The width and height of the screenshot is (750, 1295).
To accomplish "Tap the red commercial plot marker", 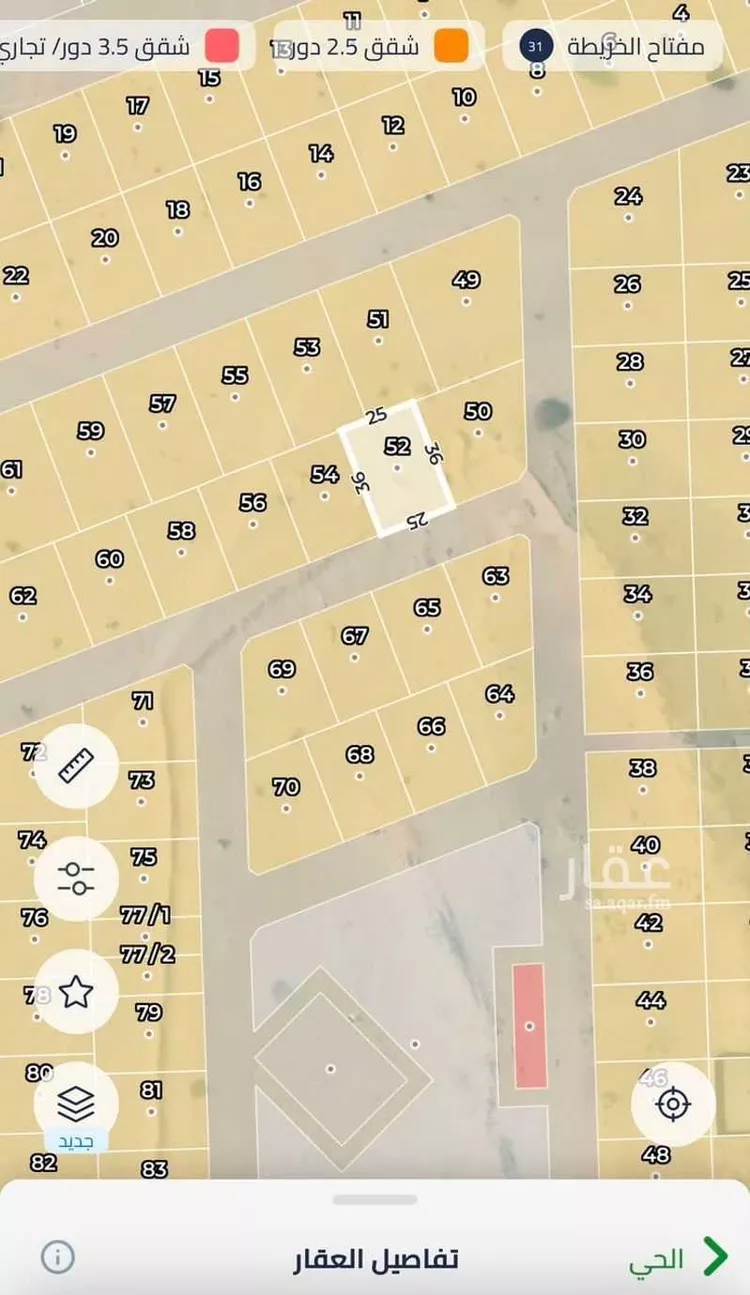I will coord(529,1026).
